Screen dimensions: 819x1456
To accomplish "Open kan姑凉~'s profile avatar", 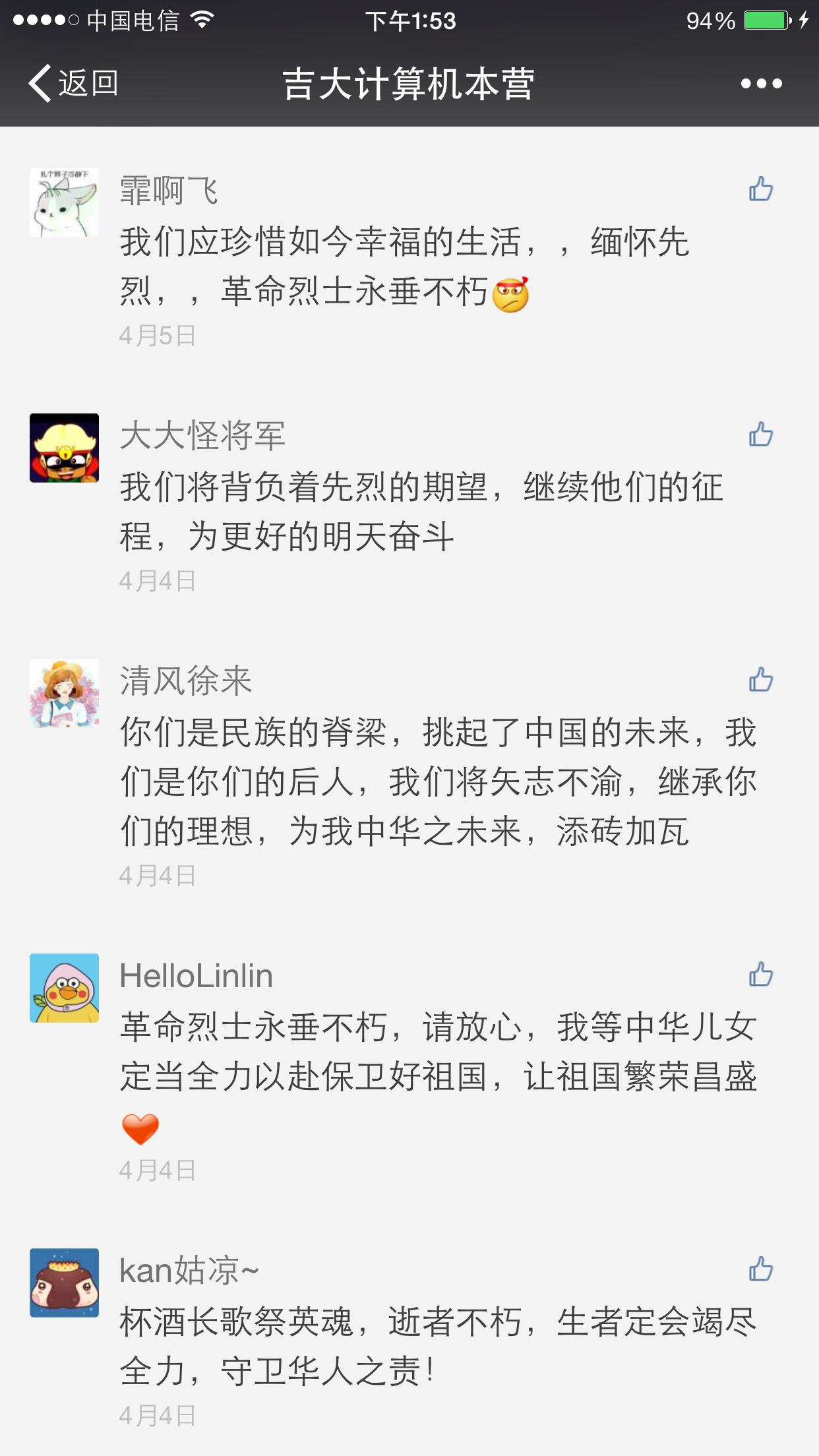I will 64,1283.
